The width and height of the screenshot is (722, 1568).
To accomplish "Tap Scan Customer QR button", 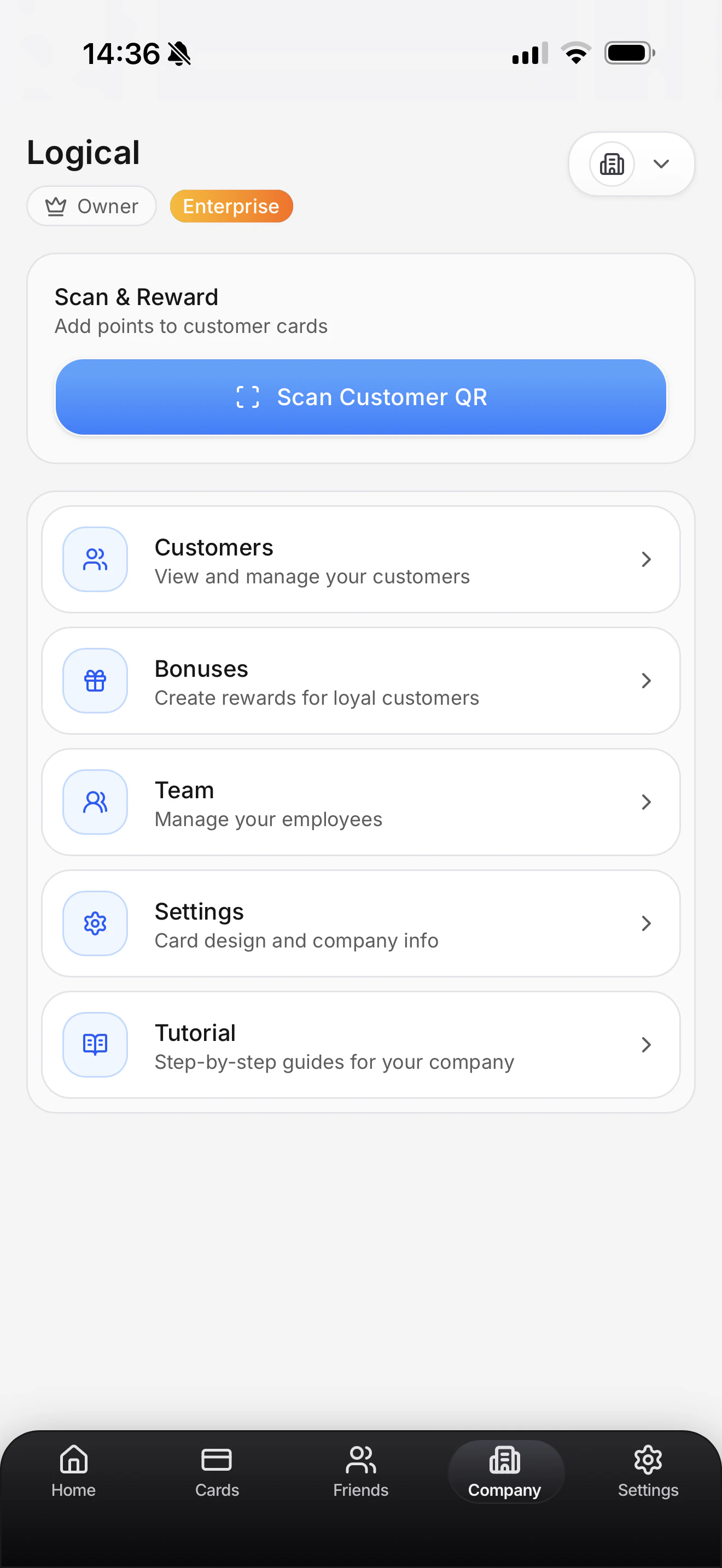I will pos(361,397).
